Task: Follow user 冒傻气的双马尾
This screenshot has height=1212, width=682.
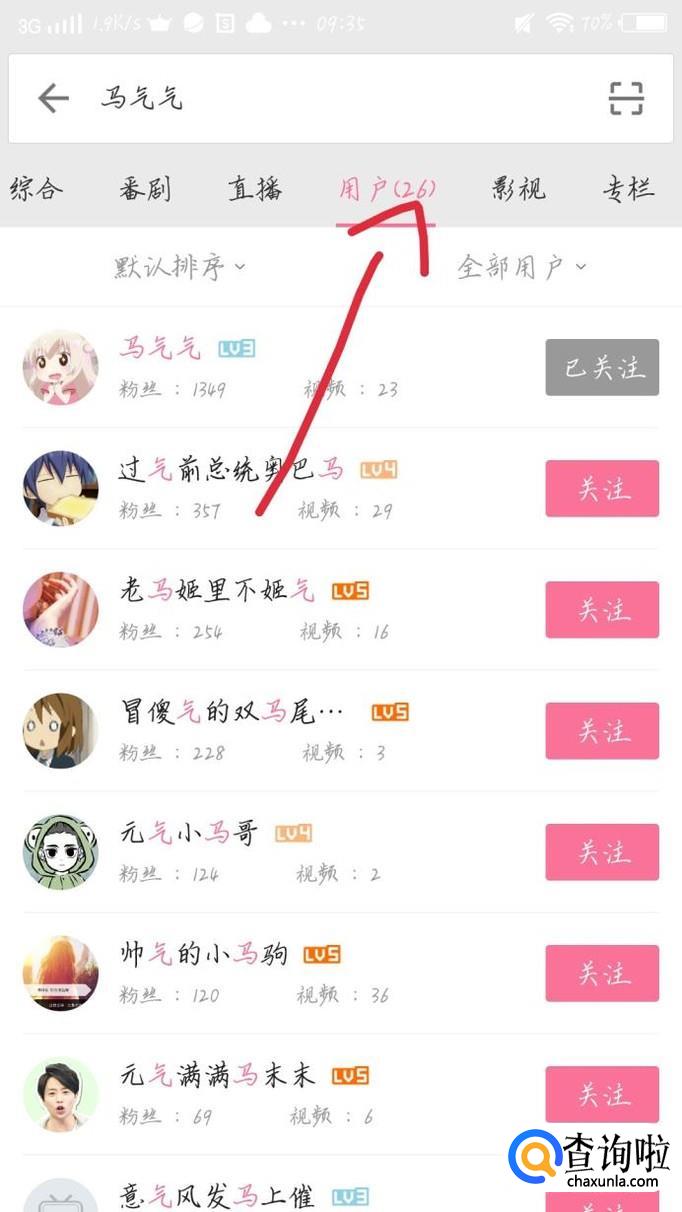Action: pos(602,730)
